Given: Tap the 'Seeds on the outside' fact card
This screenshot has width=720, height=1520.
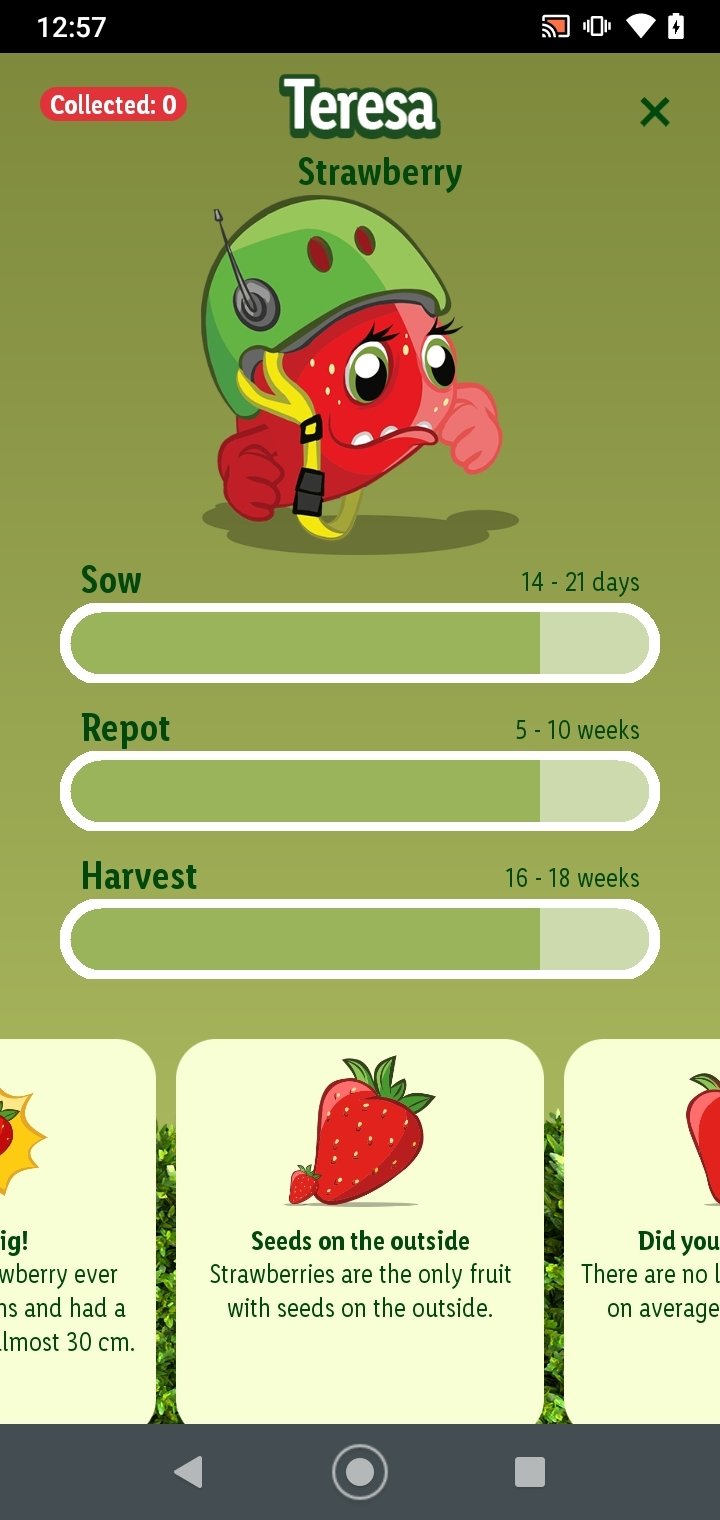Looking at the screenshot, I should [x=360, y=1230].
